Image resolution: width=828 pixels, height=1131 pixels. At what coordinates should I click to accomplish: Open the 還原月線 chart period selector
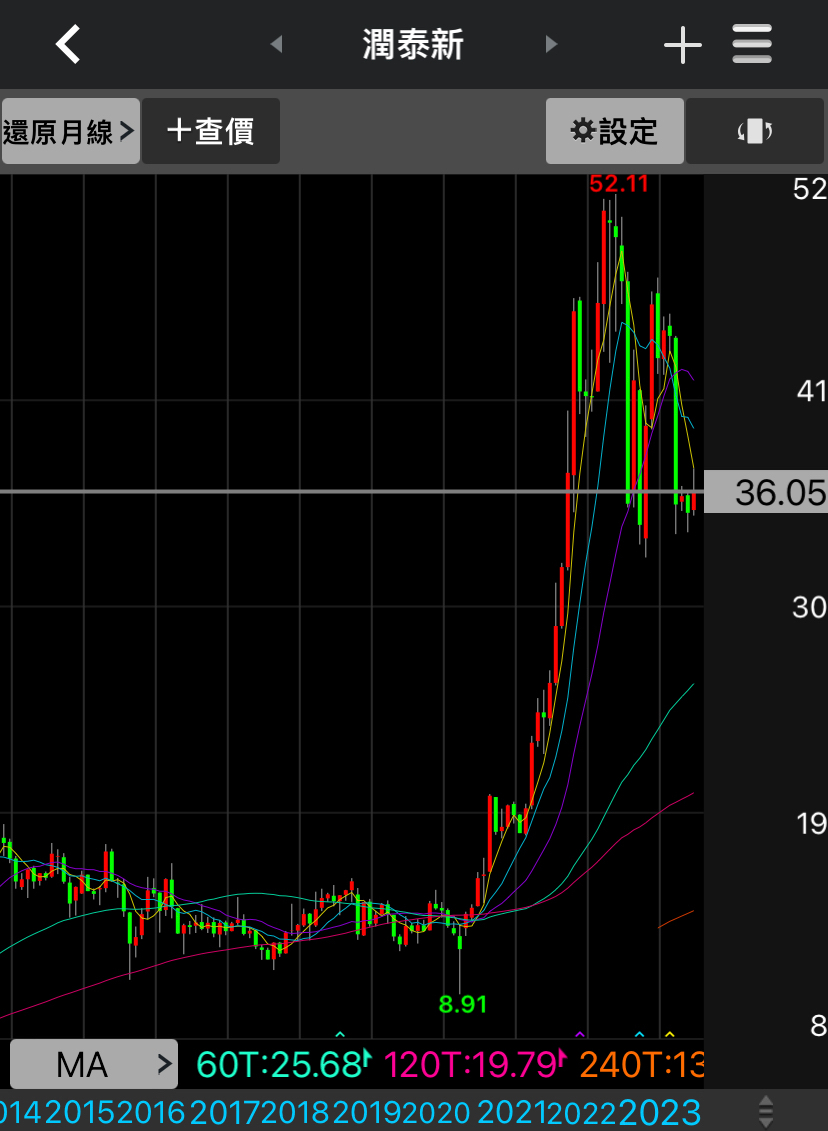(70, 131)
